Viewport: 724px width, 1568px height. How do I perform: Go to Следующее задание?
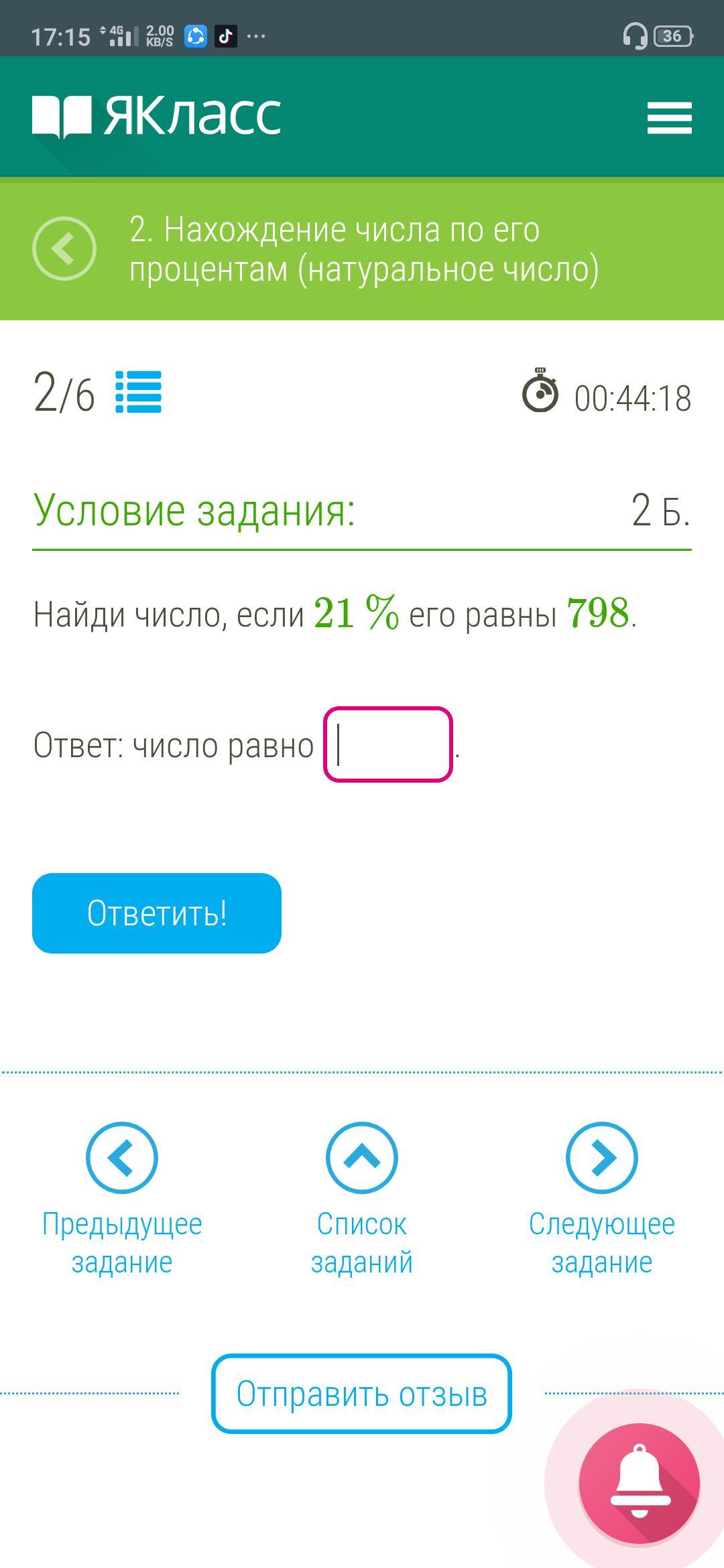[x=602, y=1159]
